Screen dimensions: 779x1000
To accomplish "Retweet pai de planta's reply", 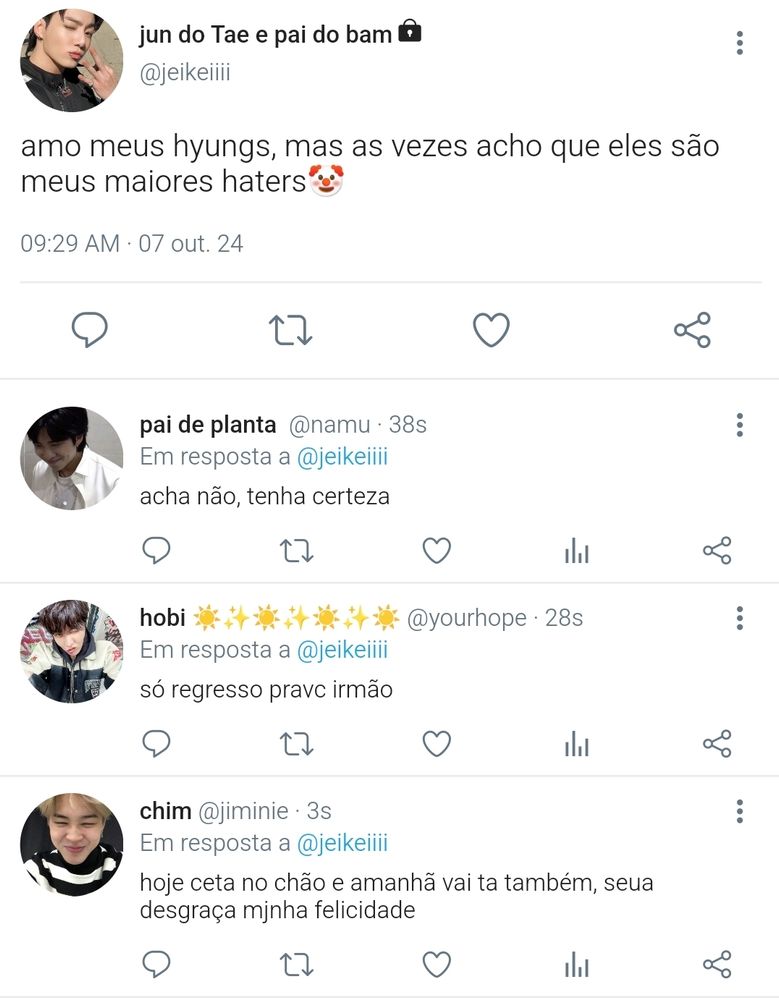I will click(297, 550).
